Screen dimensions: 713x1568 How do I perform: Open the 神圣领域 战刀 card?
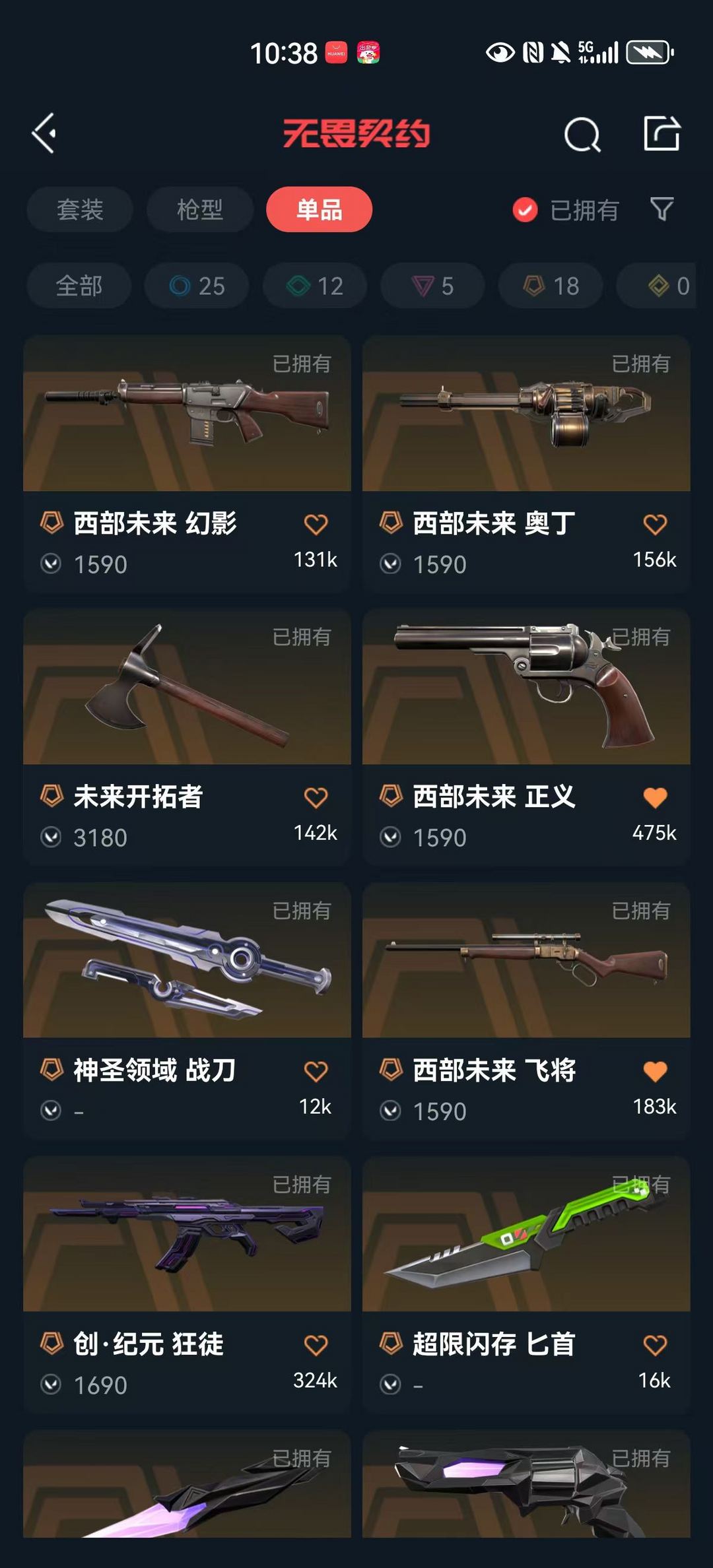pyautogui.click(x=187, y=1011)
